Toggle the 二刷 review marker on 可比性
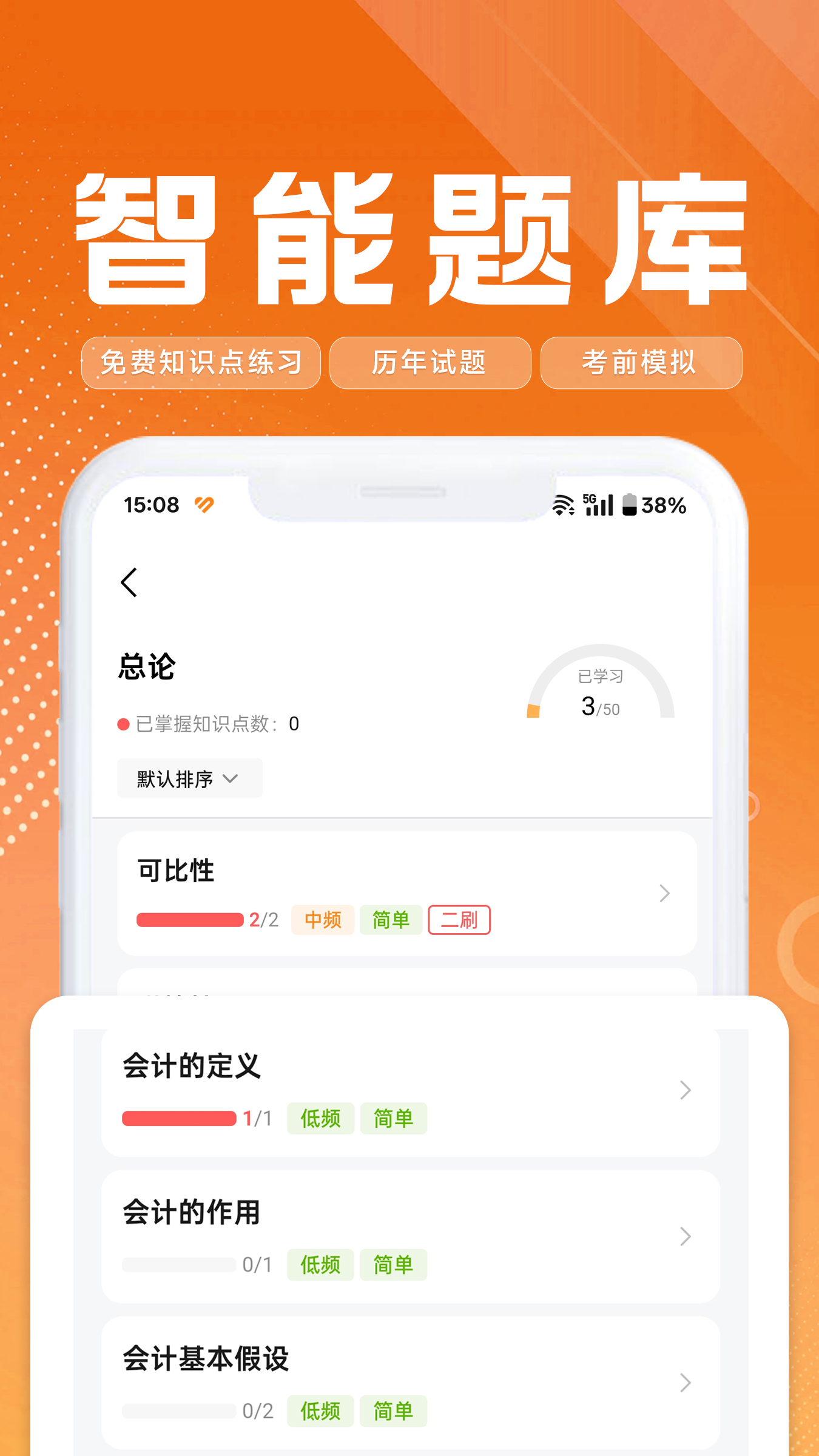 point(459,920)
